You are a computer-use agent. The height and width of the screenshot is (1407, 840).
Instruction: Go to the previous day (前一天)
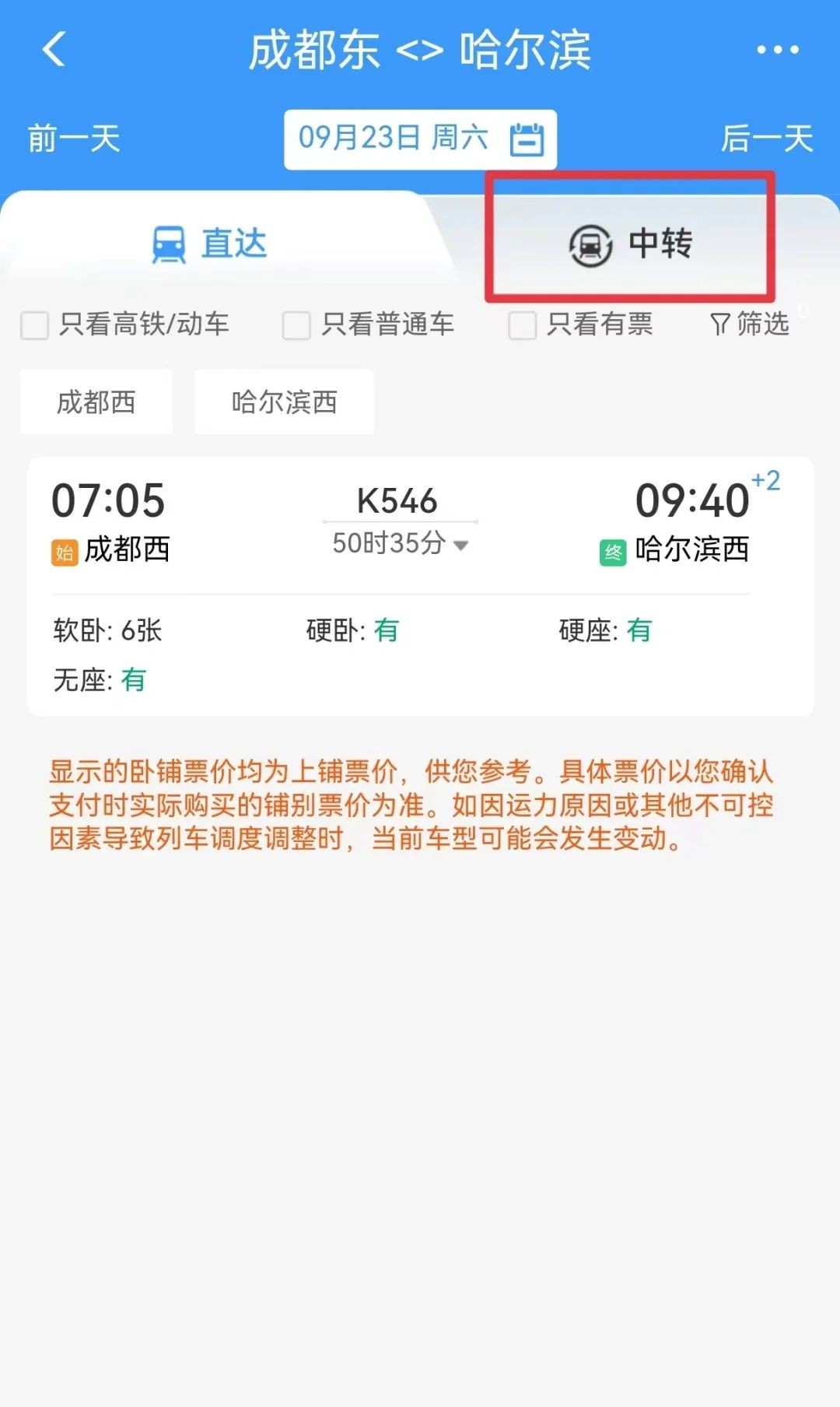tap(74, 139)
